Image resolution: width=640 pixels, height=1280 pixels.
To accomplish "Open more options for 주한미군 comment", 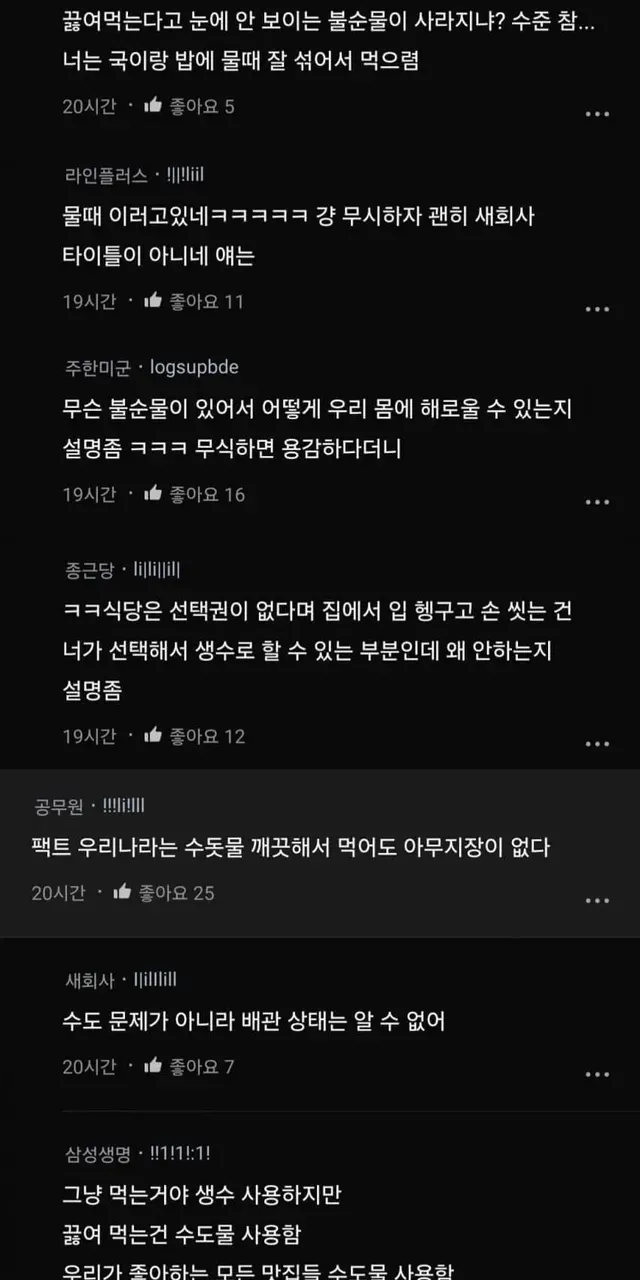I will click(597, 502).
